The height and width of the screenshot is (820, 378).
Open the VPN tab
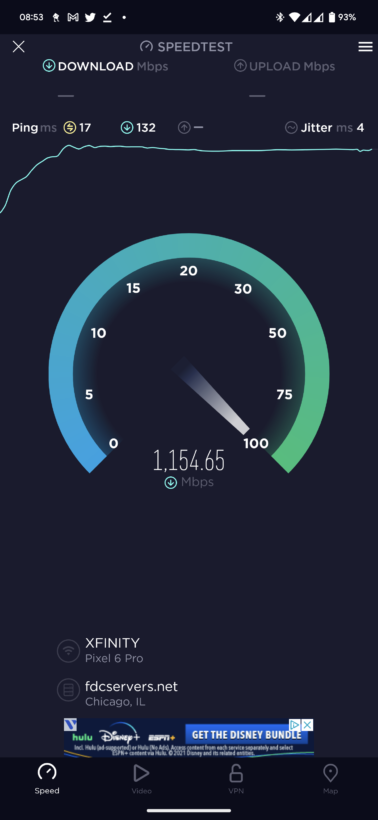point(236,779)
